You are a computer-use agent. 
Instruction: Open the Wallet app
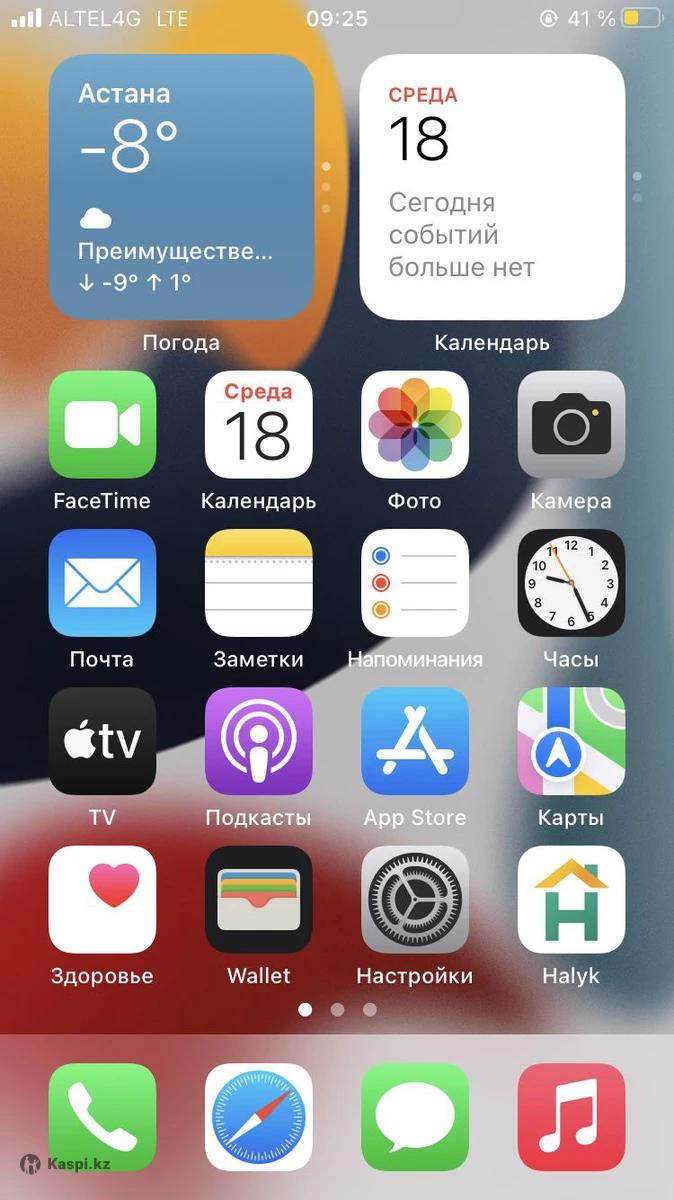coord(259,900)
